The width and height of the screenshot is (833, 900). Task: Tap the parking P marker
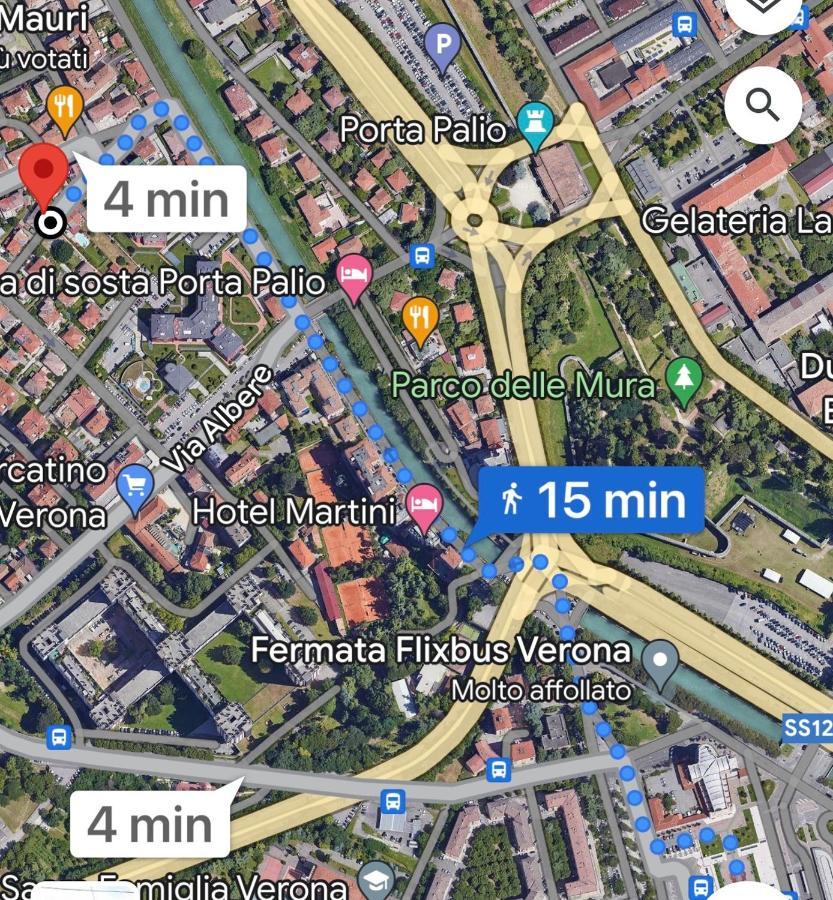441,42
